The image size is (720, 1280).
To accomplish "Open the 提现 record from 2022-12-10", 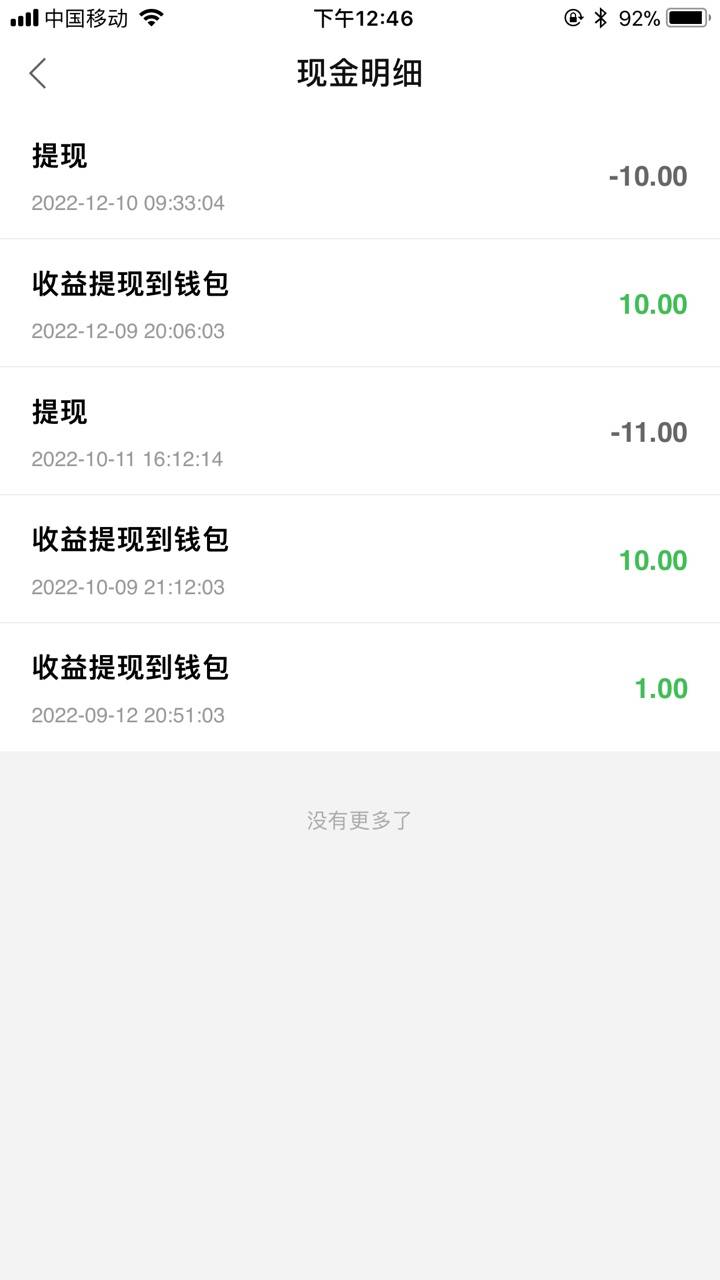I will (360, 175).
